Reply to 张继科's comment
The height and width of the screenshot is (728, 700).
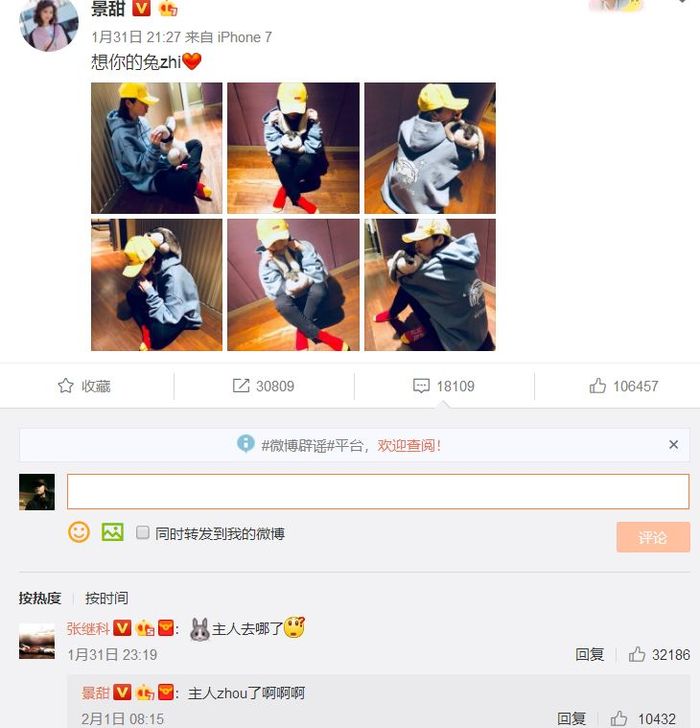coord(590,655)
